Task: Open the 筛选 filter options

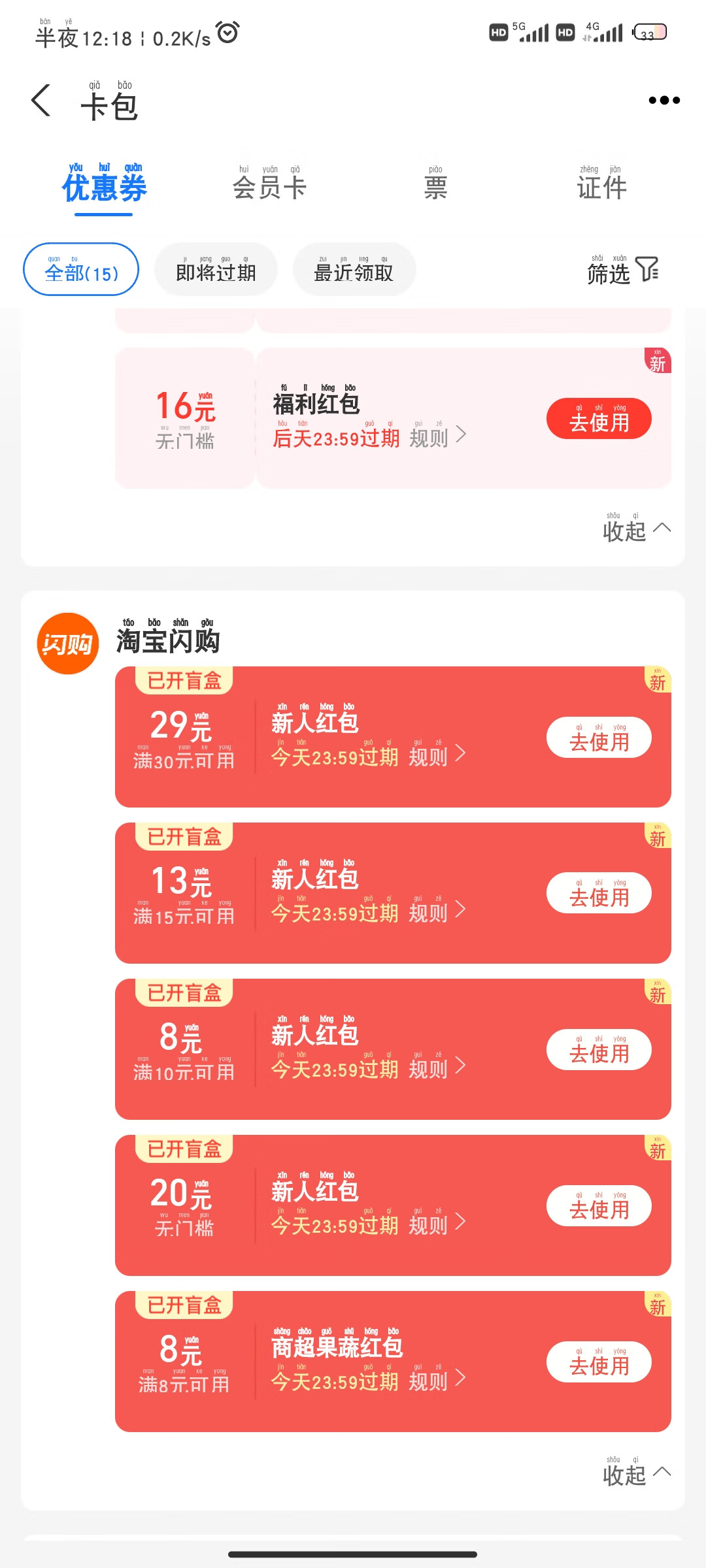Action: [x=623, y=270]
